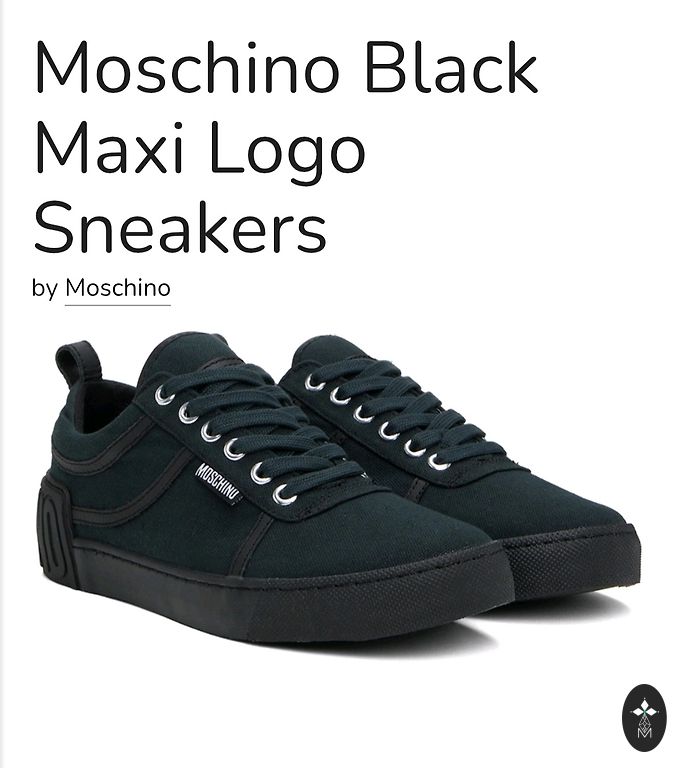The image size is (683, 768).
Task: Open the Moschino brand link
Action: [x=118, y=289]
